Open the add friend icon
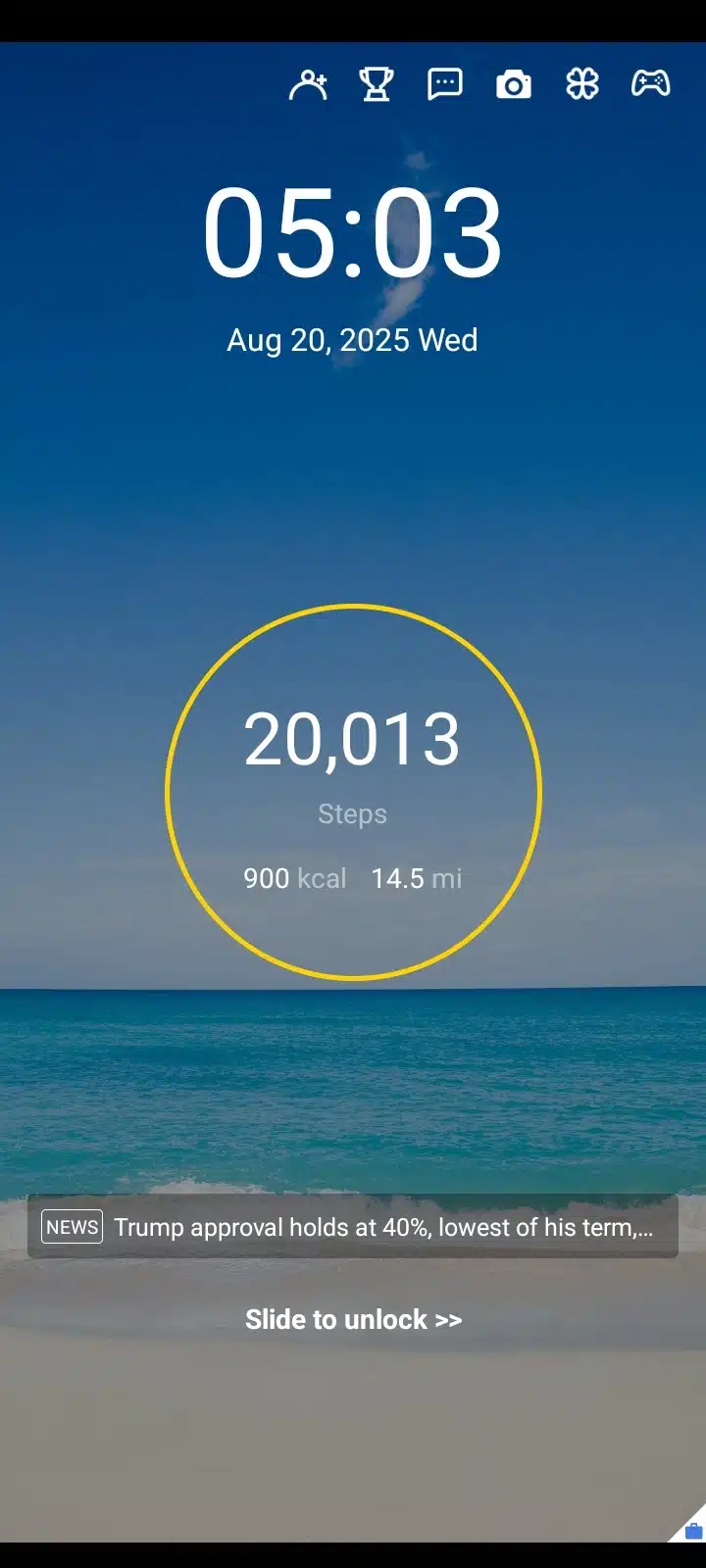This screenshot has height=1568, width=706. pos(308,85)
